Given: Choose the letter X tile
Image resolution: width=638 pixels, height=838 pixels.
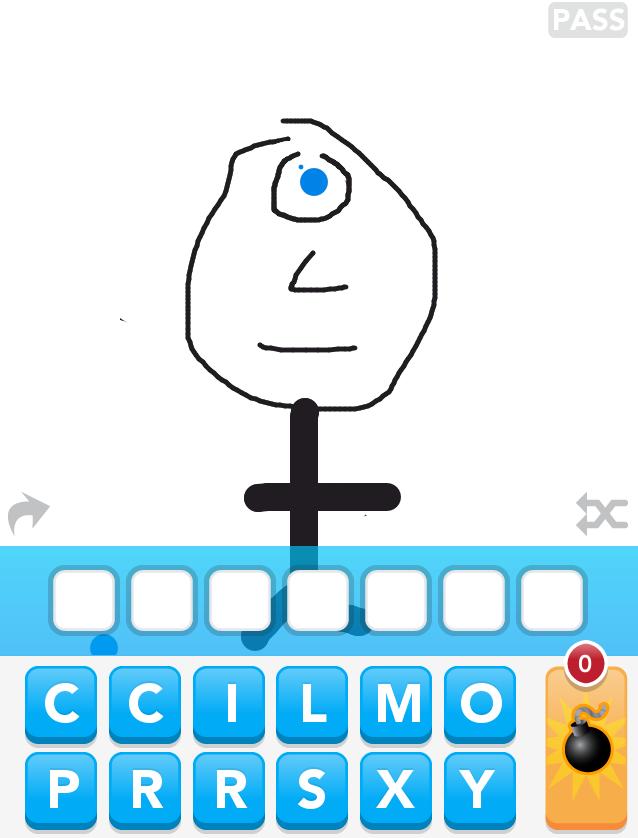Looking at the screenshot, I should pos(397,789).
